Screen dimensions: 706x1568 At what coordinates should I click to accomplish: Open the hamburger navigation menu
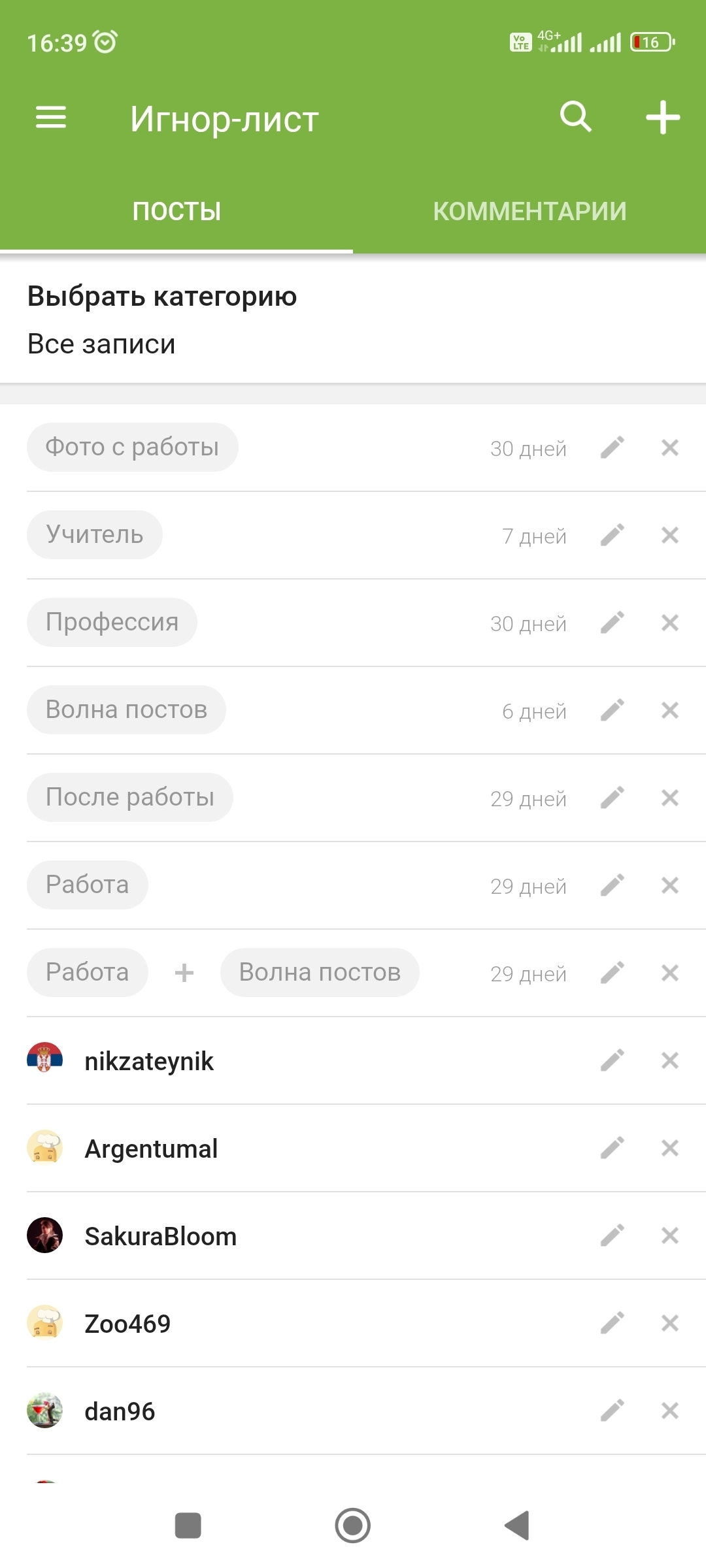point(51,118)
